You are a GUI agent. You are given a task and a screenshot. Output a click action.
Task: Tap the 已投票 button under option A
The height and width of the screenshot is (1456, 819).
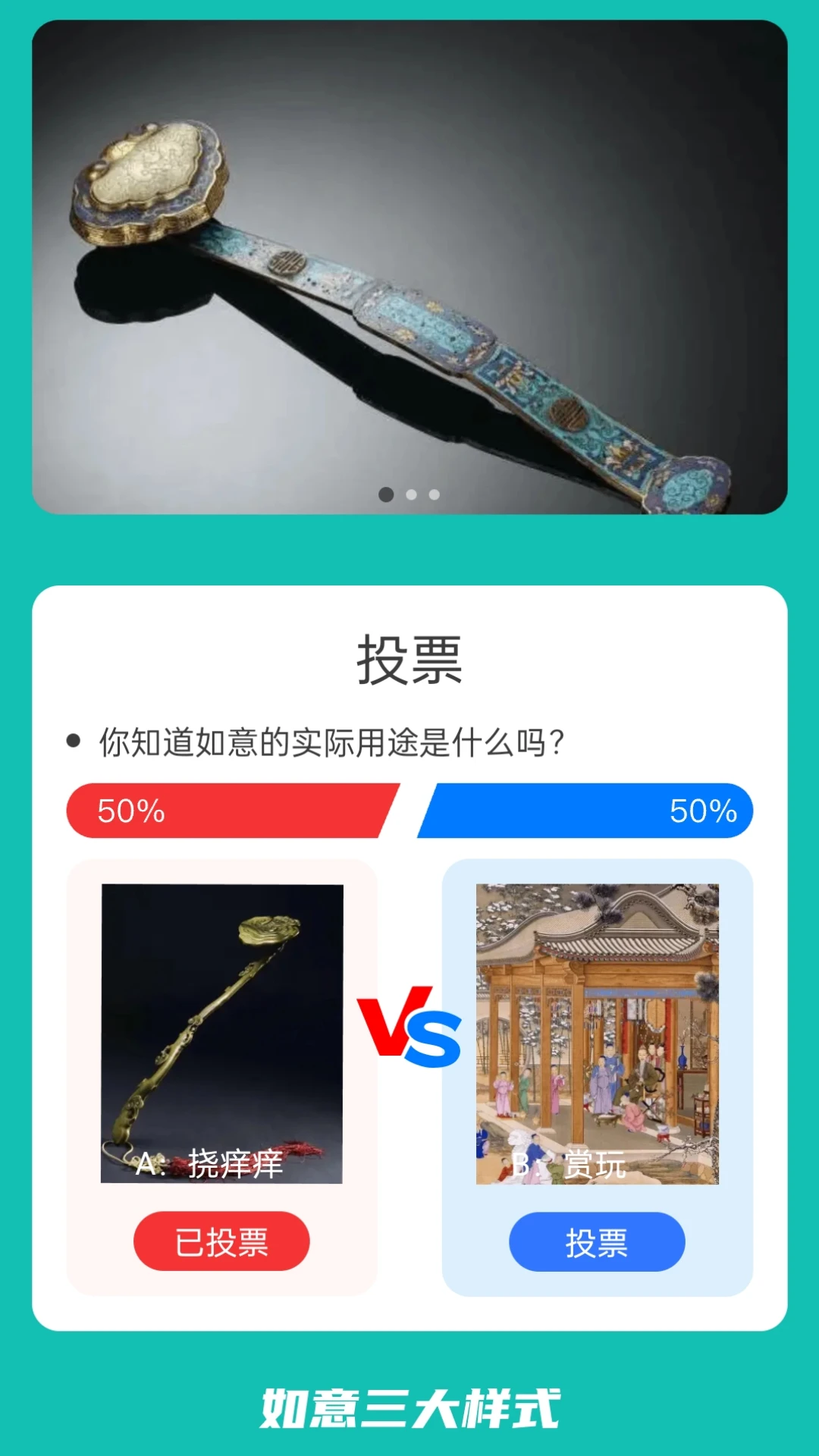coord(221,1241)
